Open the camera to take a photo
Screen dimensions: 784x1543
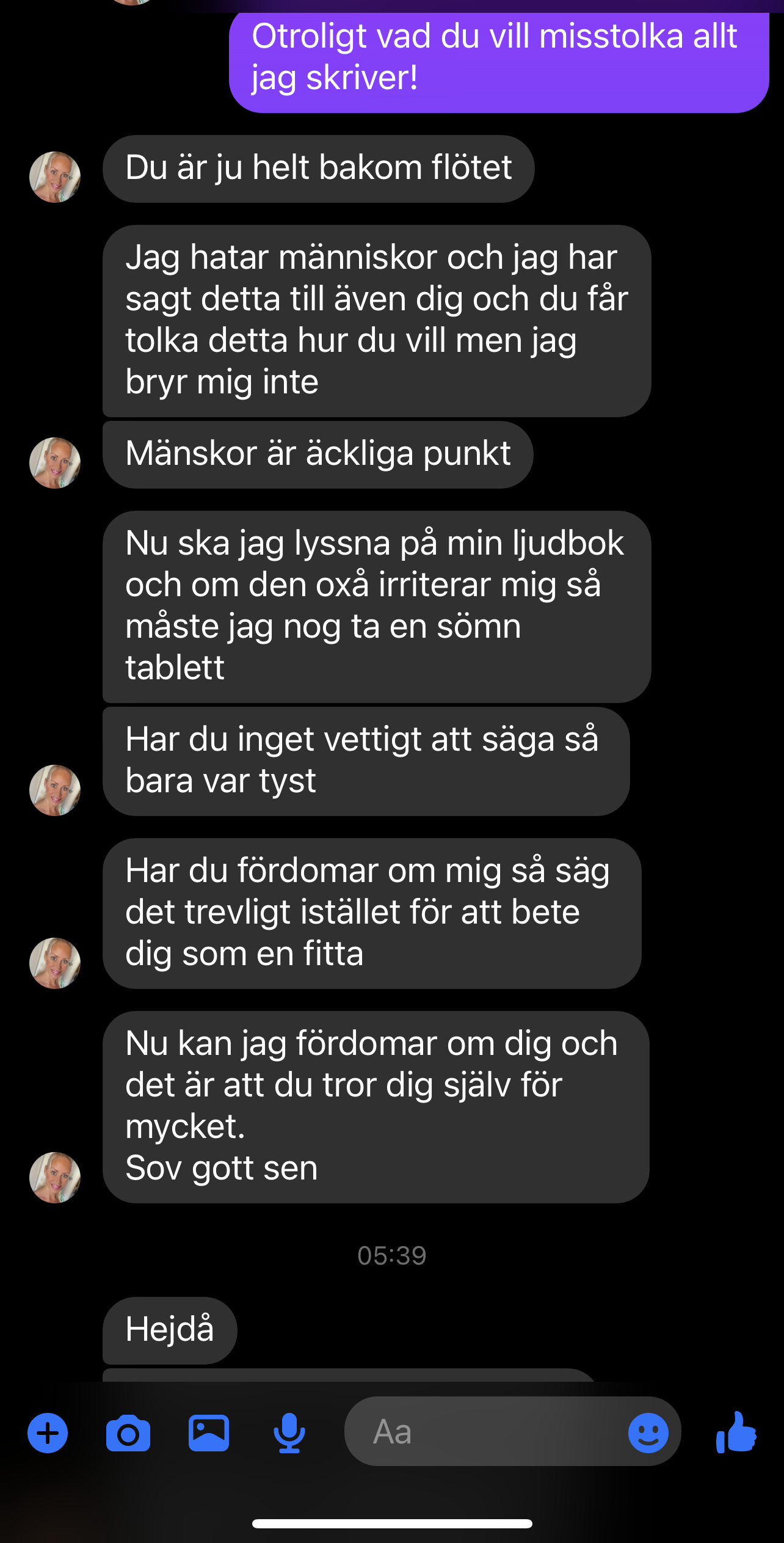128,1433
